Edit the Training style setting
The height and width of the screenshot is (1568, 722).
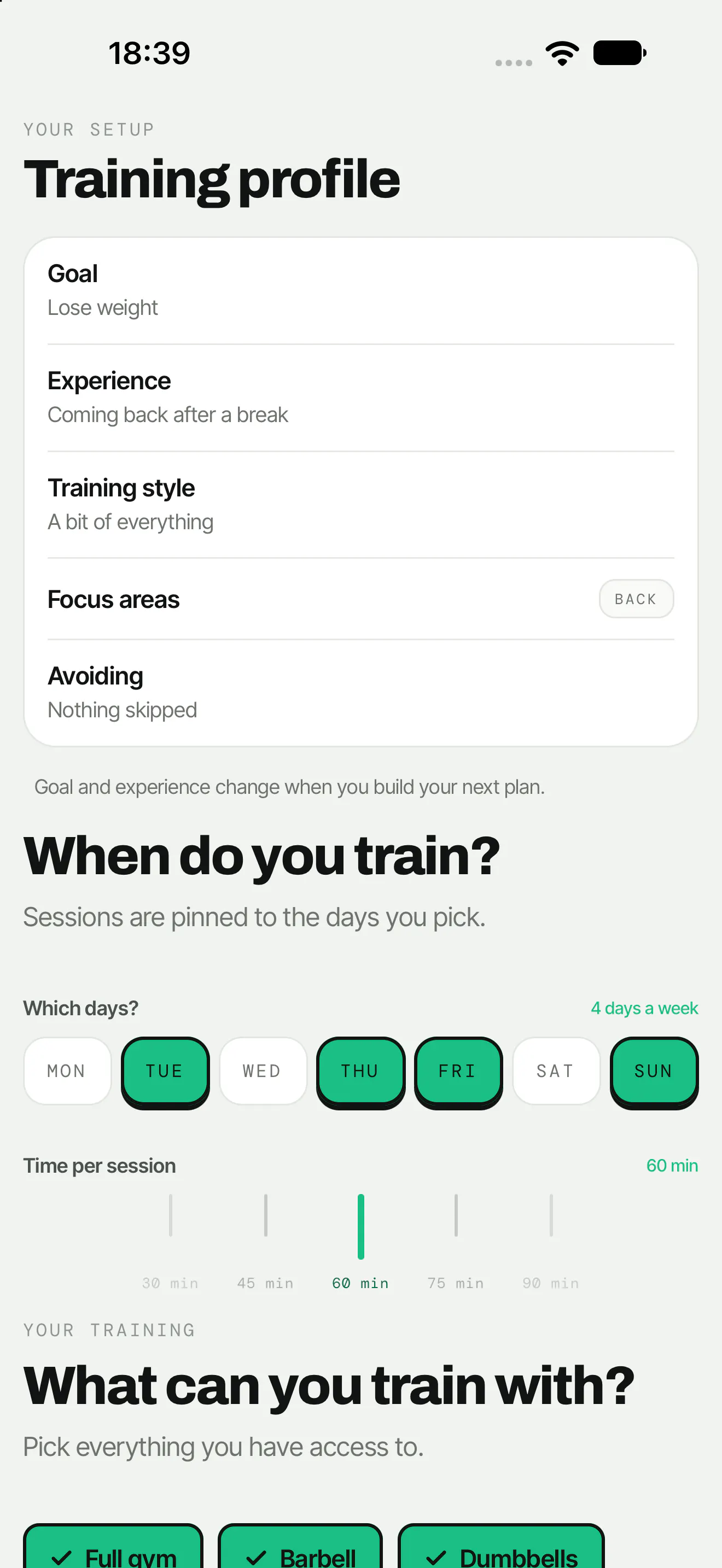point(360,505)
